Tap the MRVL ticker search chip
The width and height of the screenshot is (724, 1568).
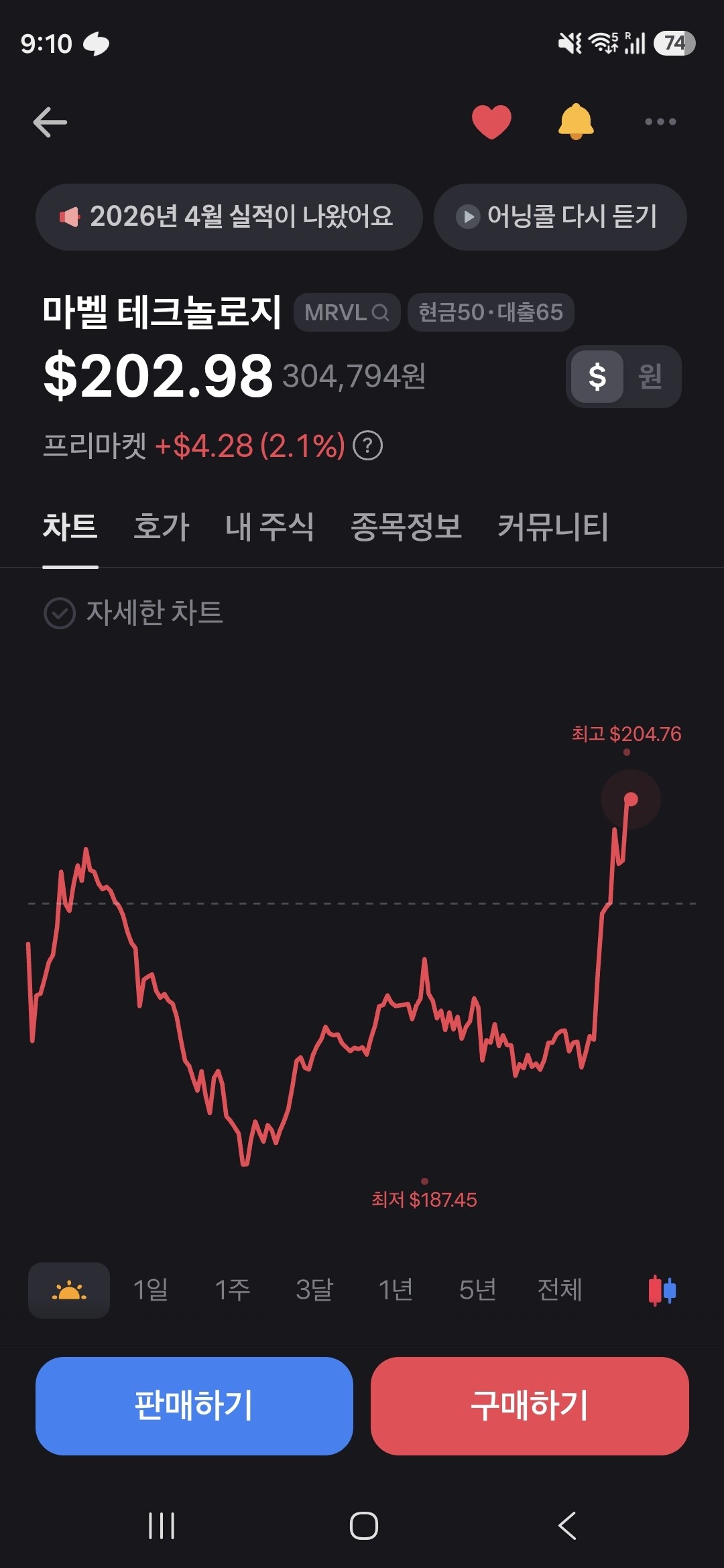coord(347,312)
